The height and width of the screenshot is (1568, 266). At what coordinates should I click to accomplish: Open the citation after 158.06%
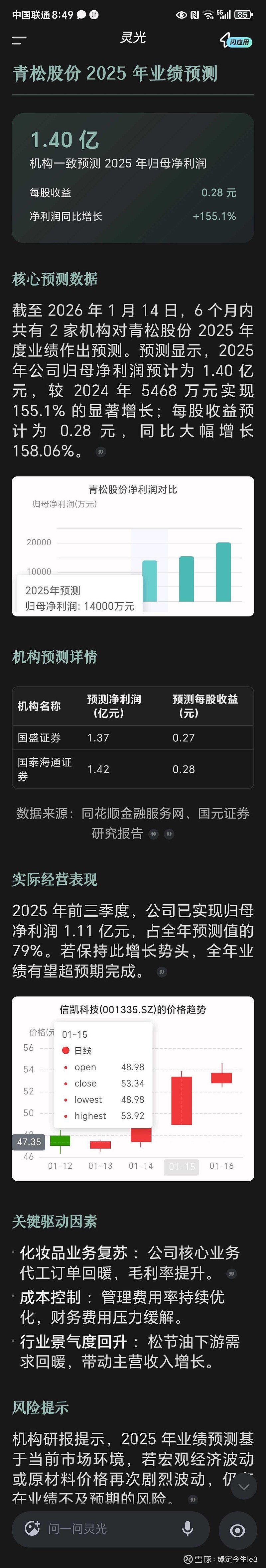101,452
